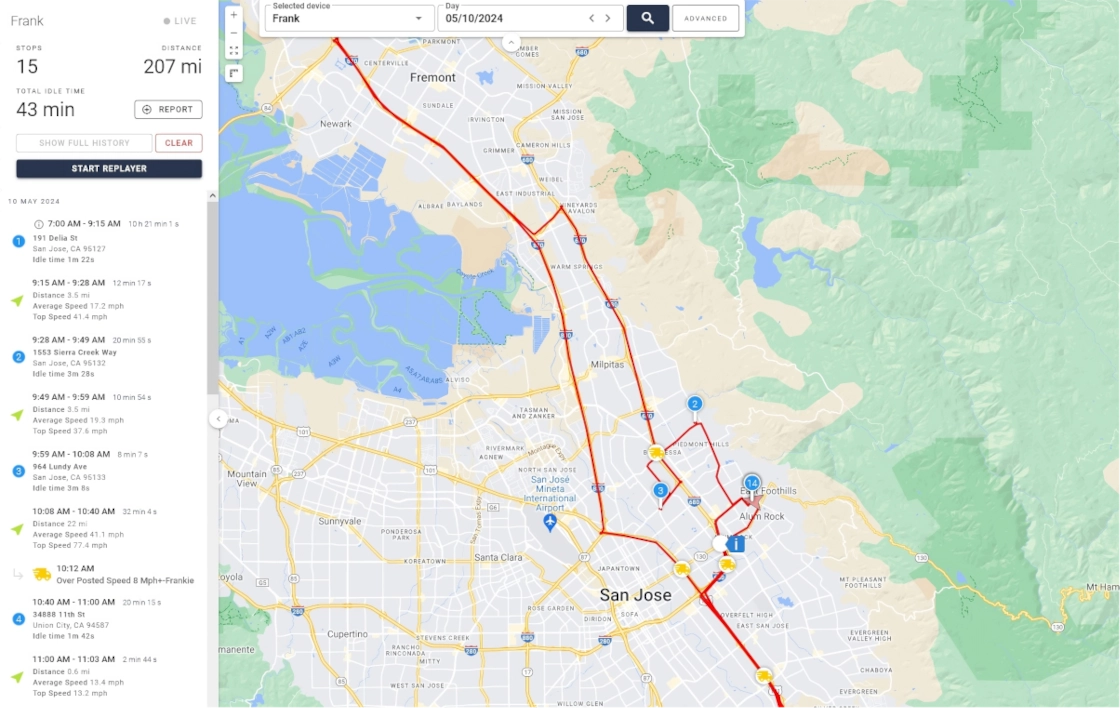Generate a Report
The height and width of the screenshot is (708, 1120).
point(168,110)
